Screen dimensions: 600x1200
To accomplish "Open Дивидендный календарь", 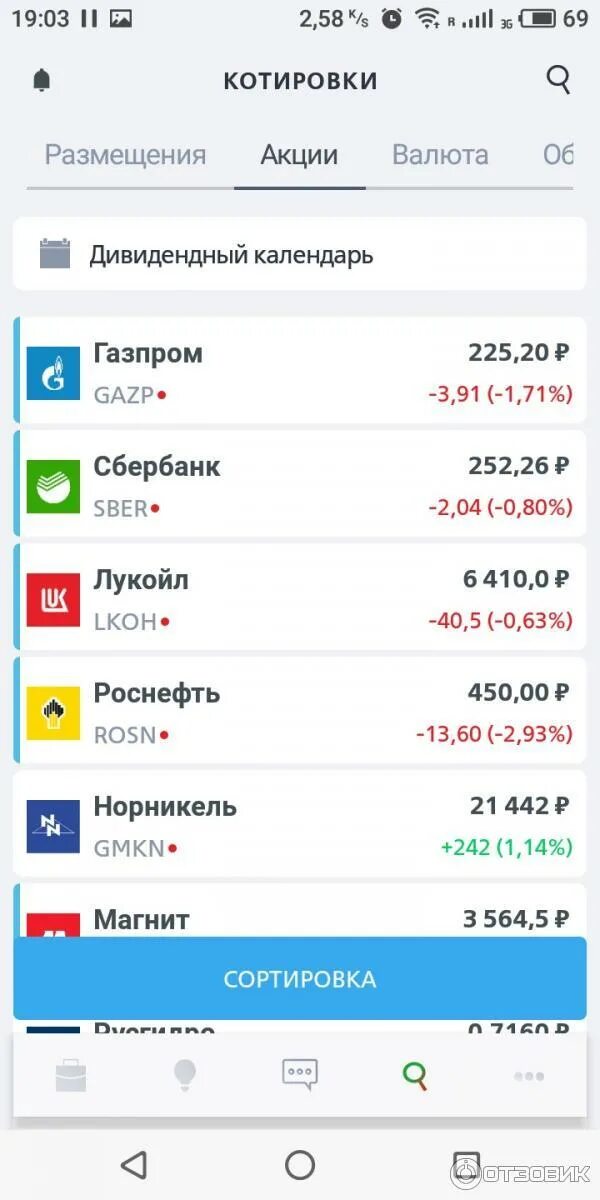I will [300, 254].
